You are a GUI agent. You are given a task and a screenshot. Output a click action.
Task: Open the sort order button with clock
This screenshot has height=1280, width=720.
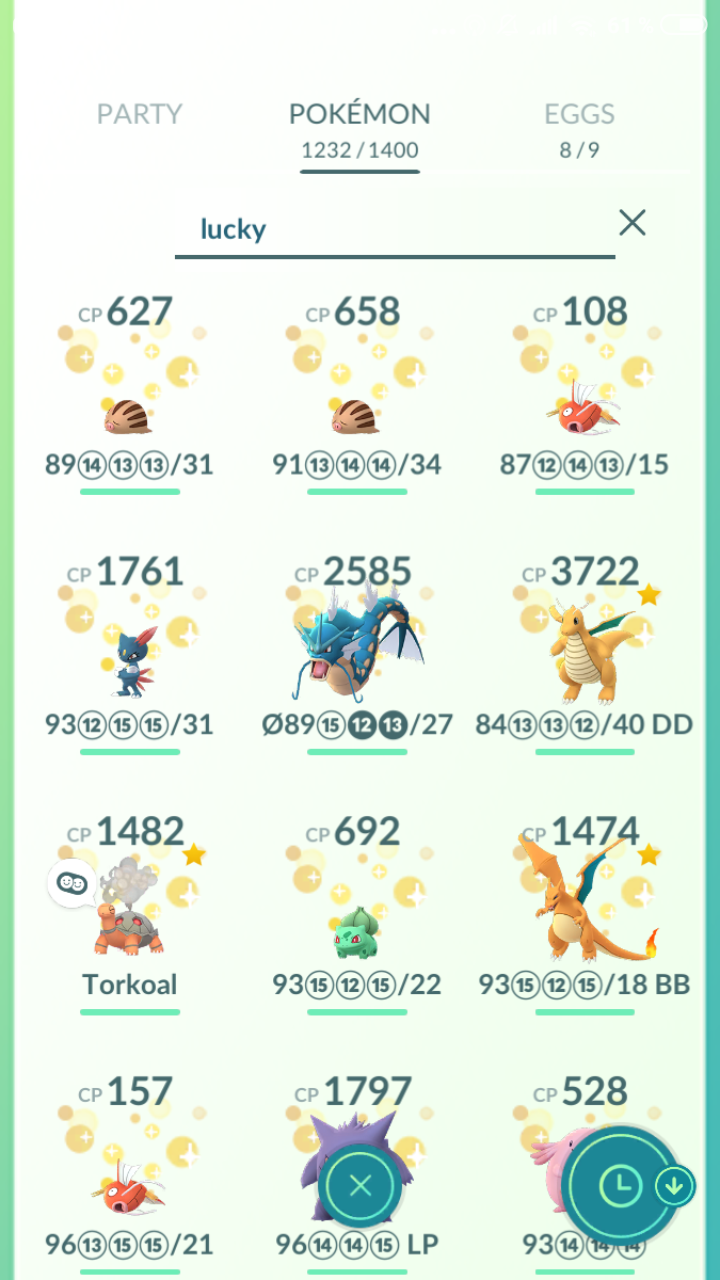point(621,1187)
